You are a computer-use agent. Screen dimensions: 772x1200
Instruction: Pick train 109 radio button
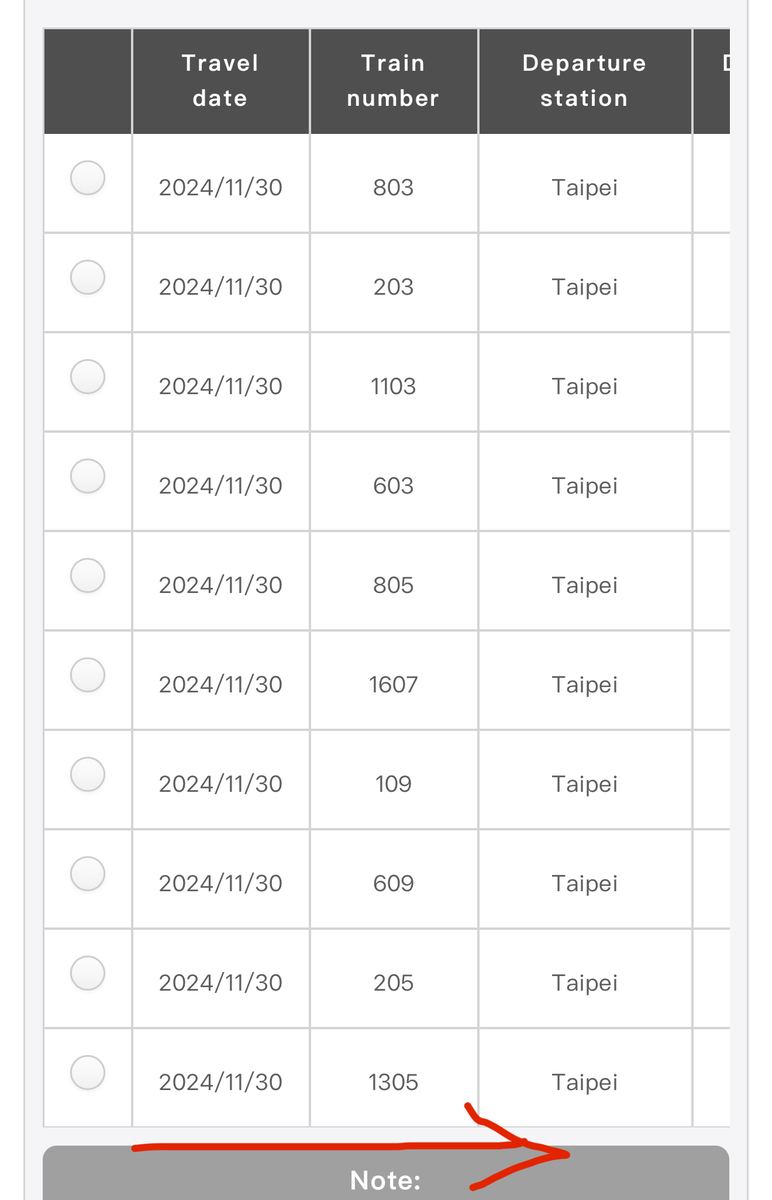88,774
